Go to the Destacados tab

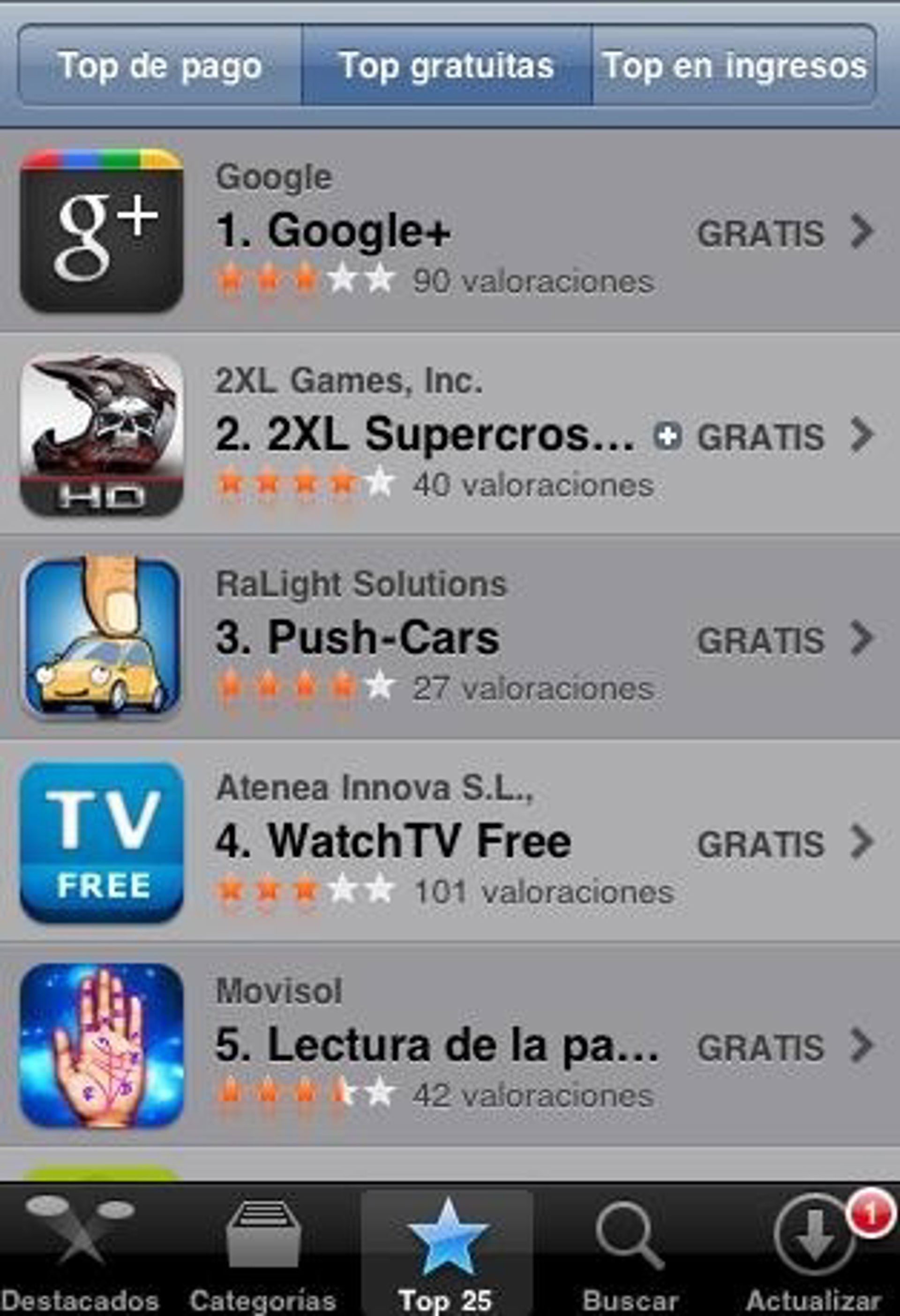80,1254
